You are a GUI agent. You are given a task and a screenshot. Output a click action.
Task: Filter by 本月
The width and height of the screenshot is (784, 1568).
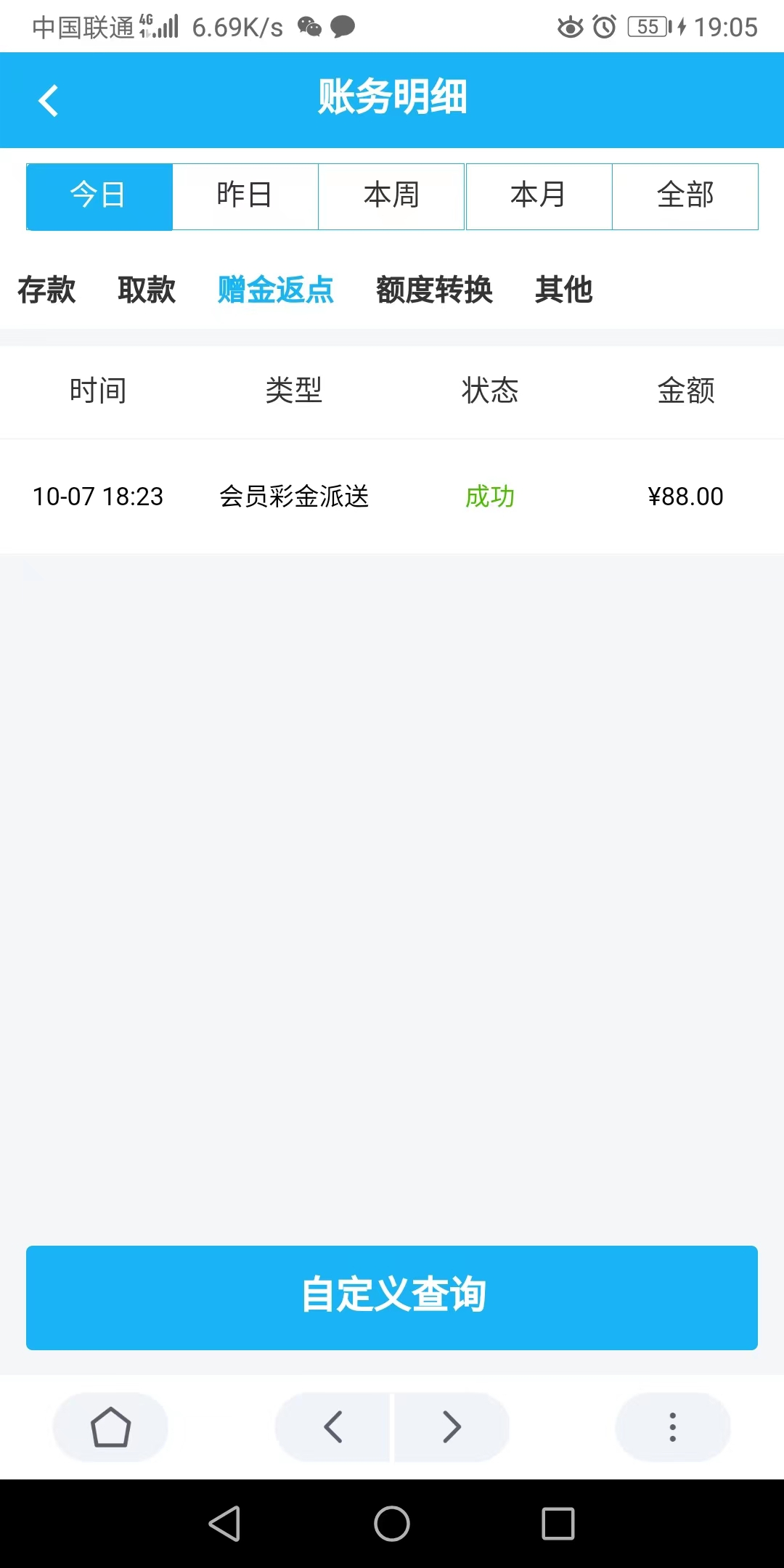click(x=539, y=196)
